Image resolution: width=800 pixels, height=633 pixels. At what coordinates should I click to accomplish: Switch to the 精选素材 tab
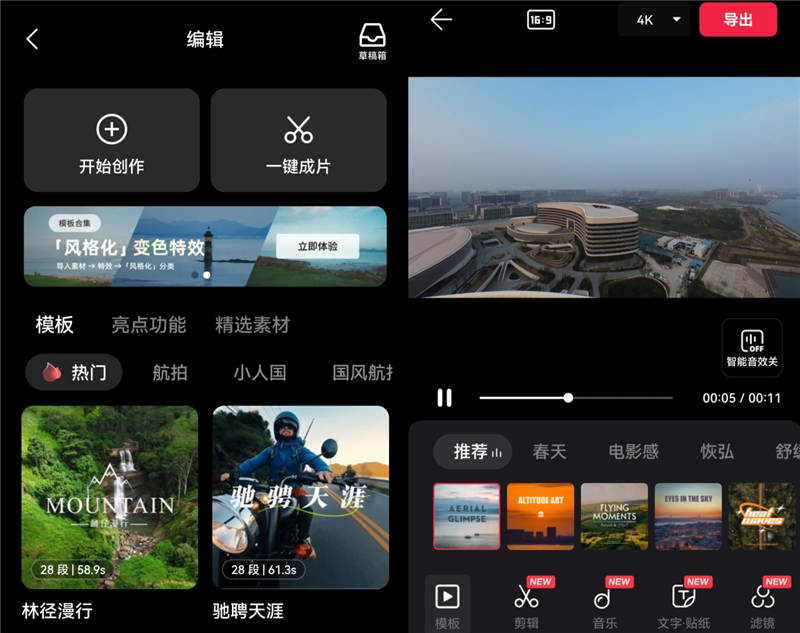point(252,324)
